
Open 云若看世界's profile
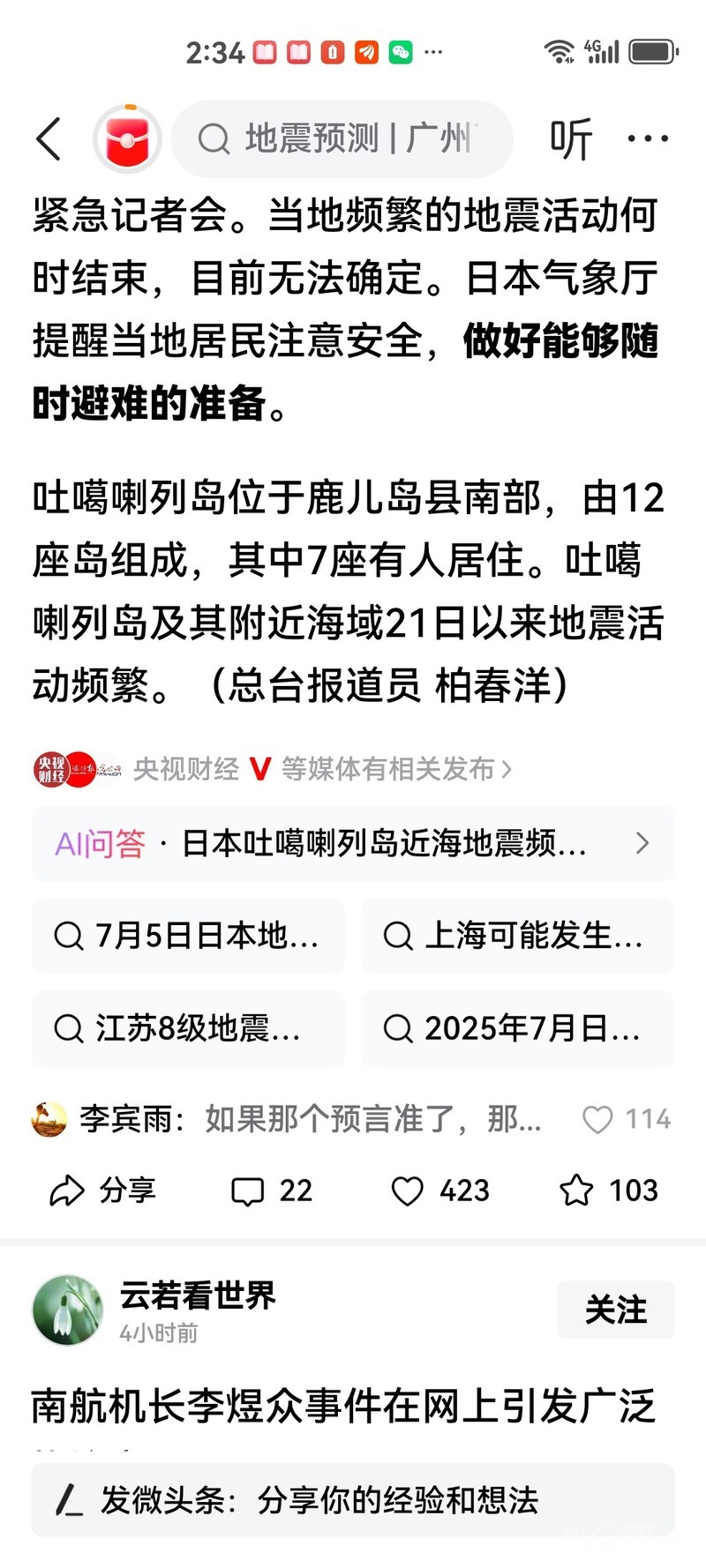(67, 1310)
